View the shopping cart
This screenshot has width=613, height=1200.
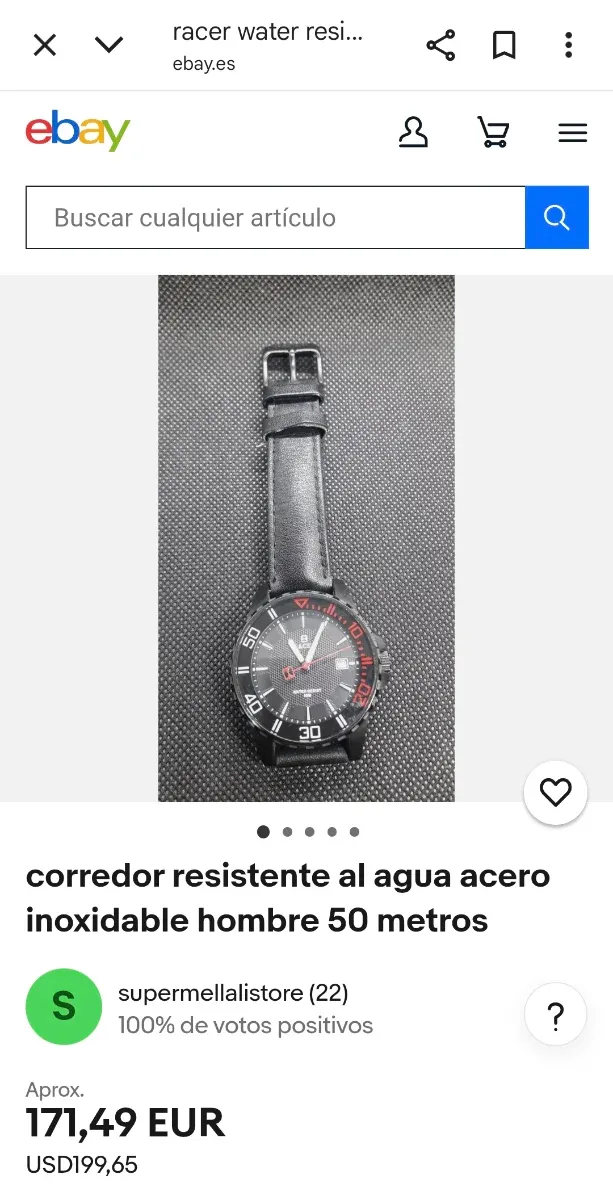pos(492,132)
